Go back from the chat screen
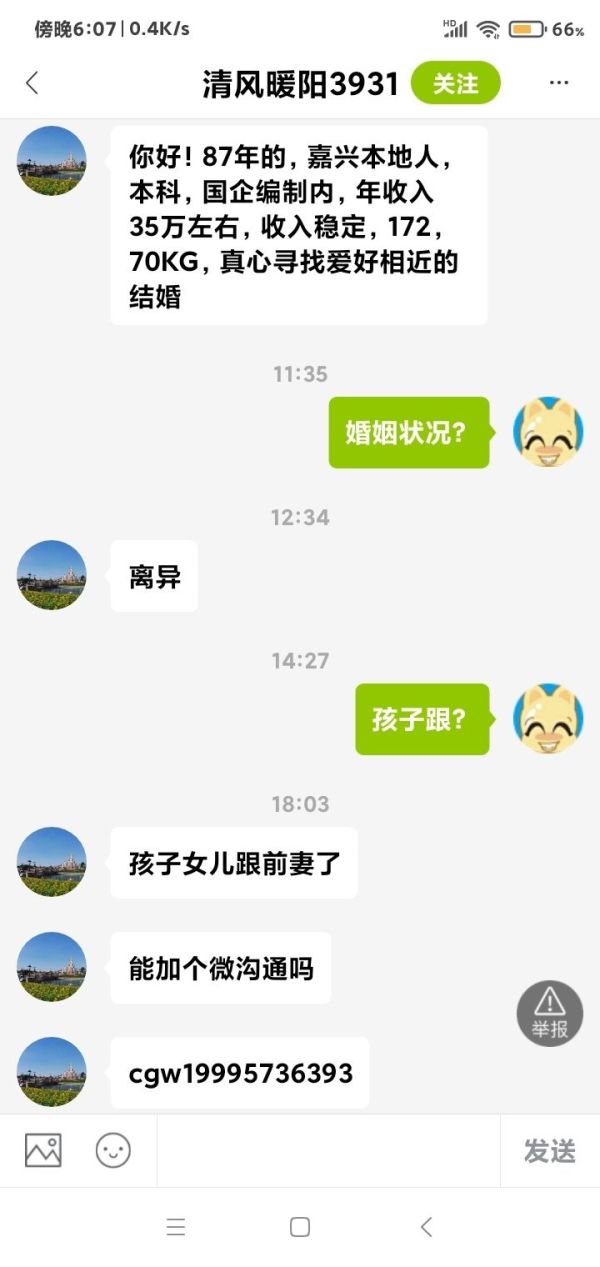 (32, 83)
